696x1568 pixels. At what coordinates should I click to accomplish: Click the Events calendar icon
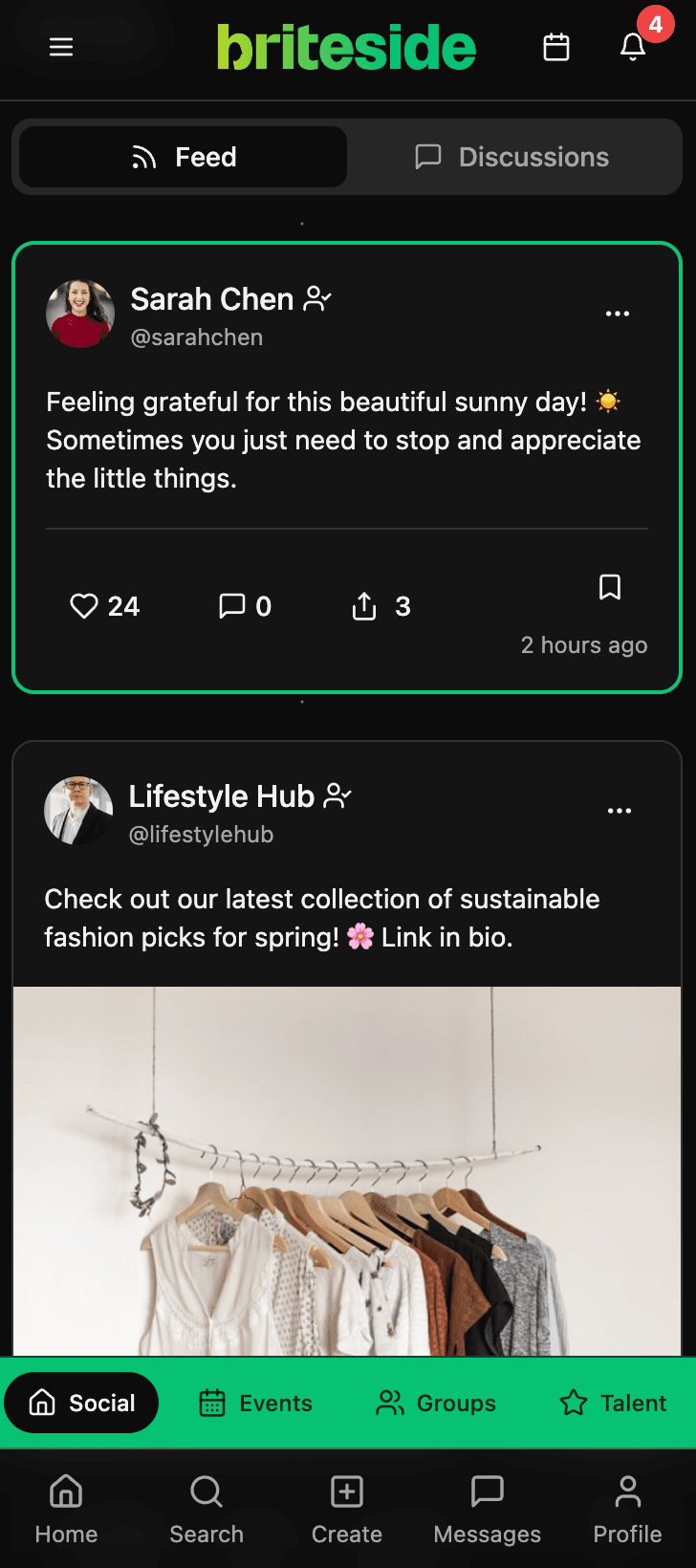click(211, 1403)
